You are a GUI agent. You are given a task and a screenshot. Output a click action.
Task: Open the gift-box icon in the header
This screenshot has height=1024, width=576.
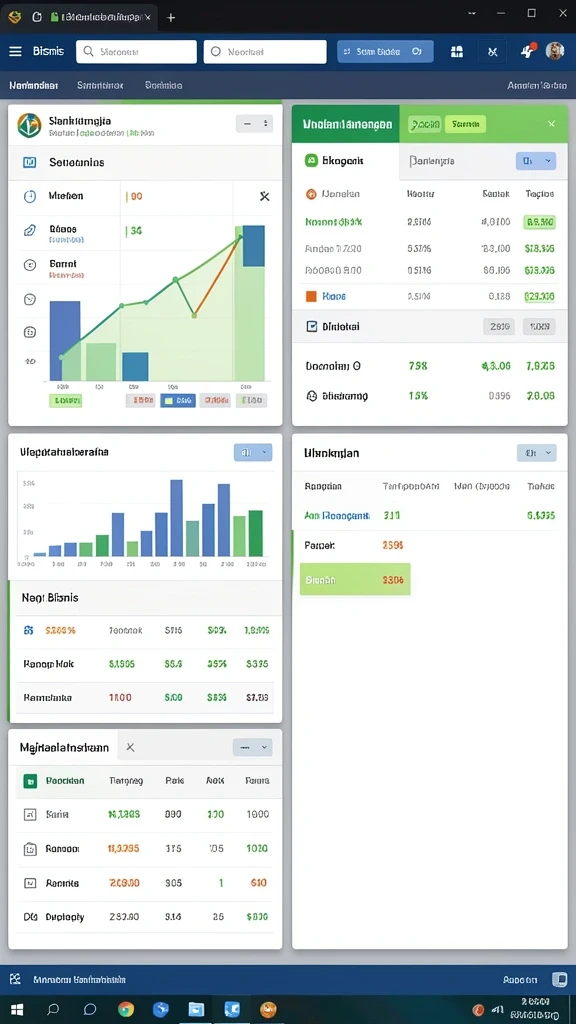pos(456,52)
